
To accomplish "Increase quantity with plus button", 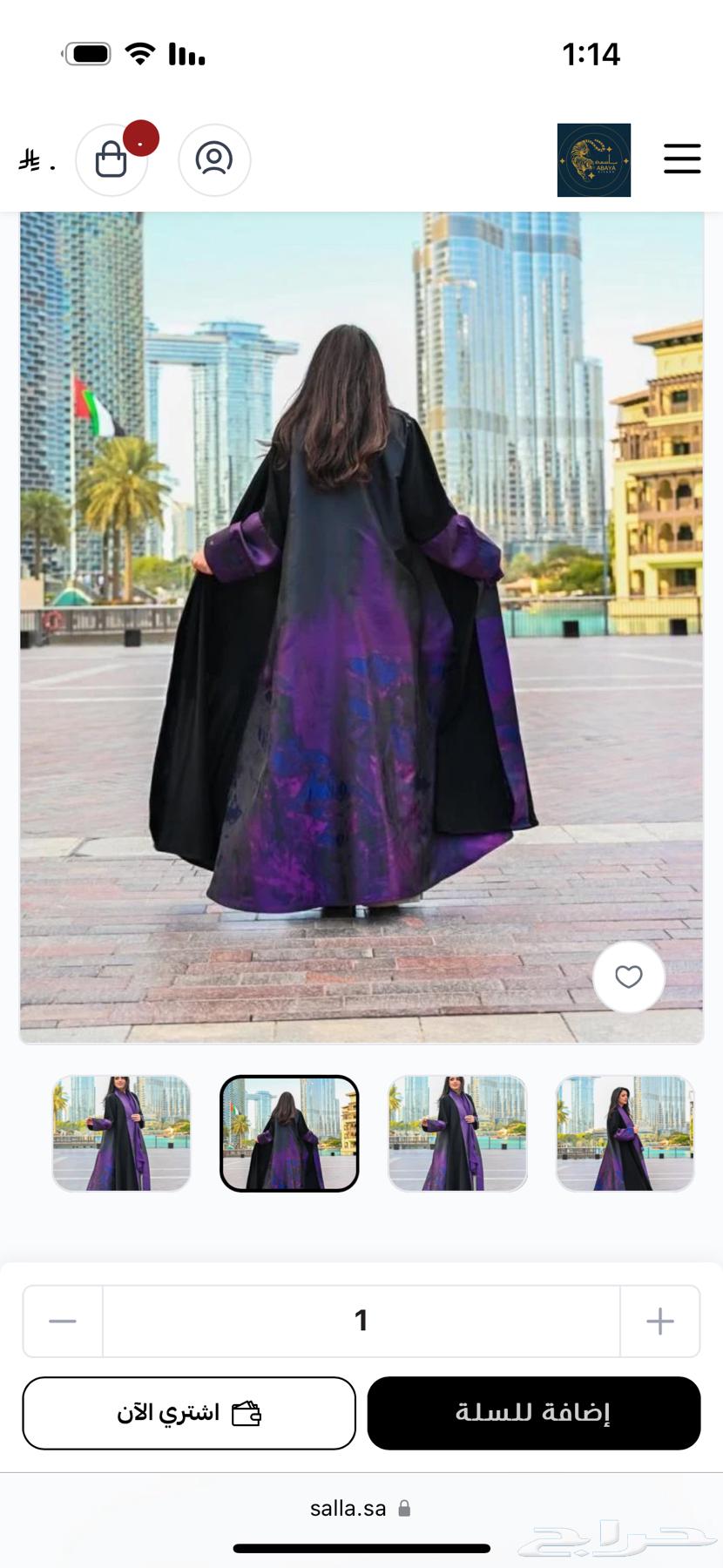I will tap(660, 1321).
